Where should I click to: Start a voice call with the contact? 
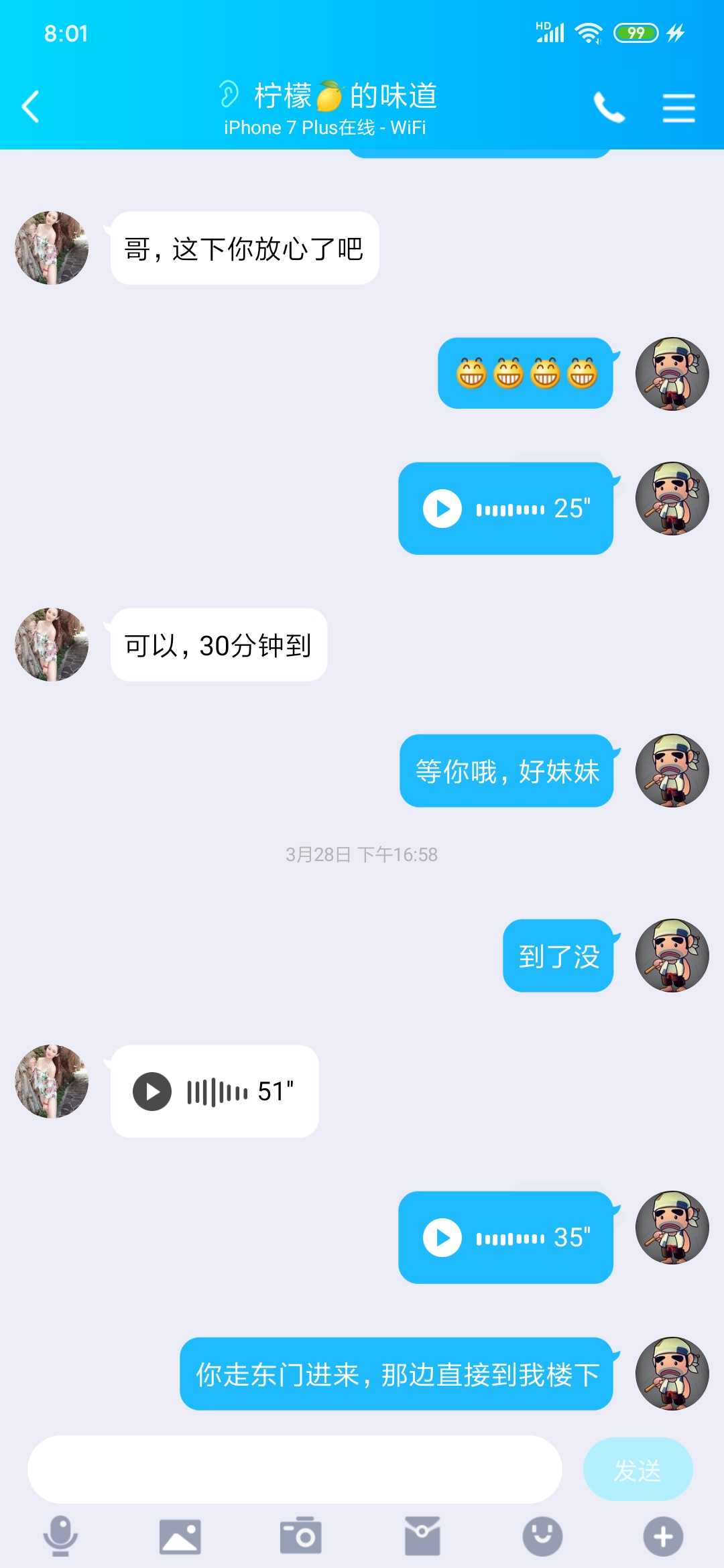point(609,107)
